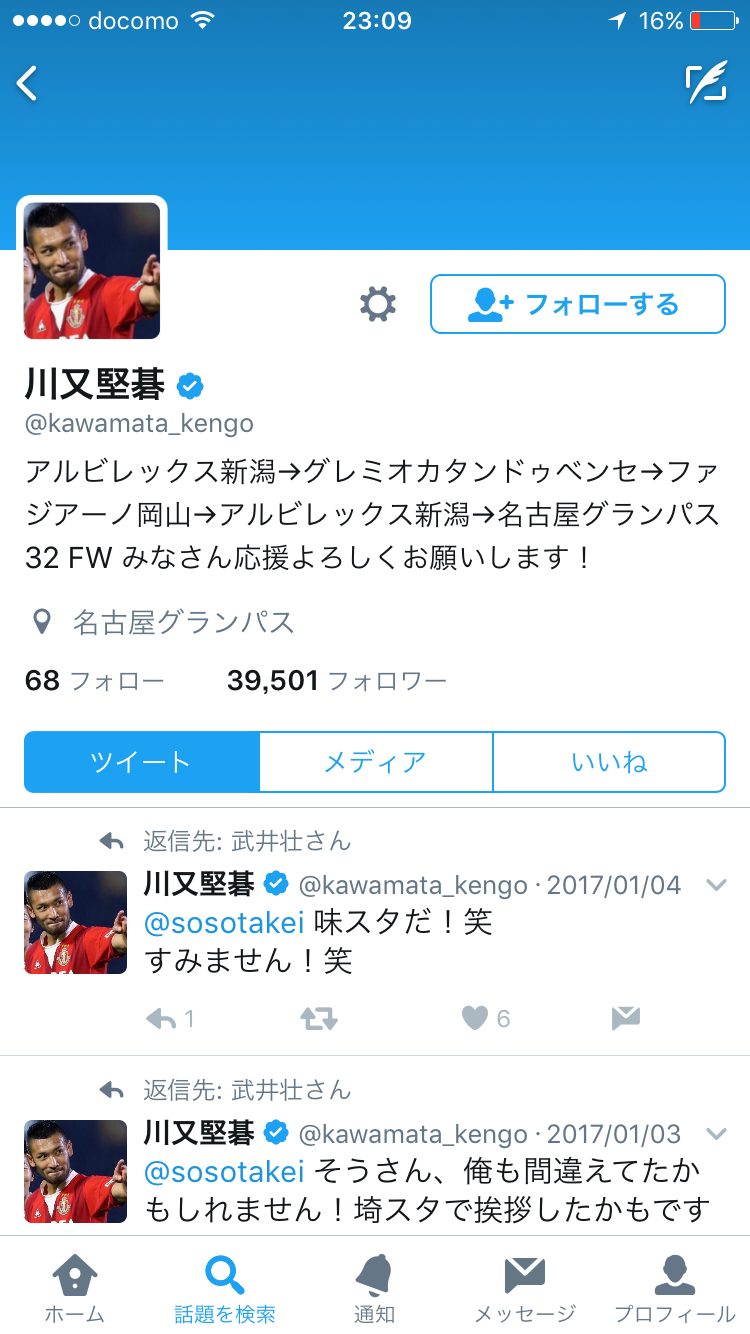The width and height of the screenshot is (750, 1334).
Task: Open the 通知 notifications tab
Action: (374, 1288)
